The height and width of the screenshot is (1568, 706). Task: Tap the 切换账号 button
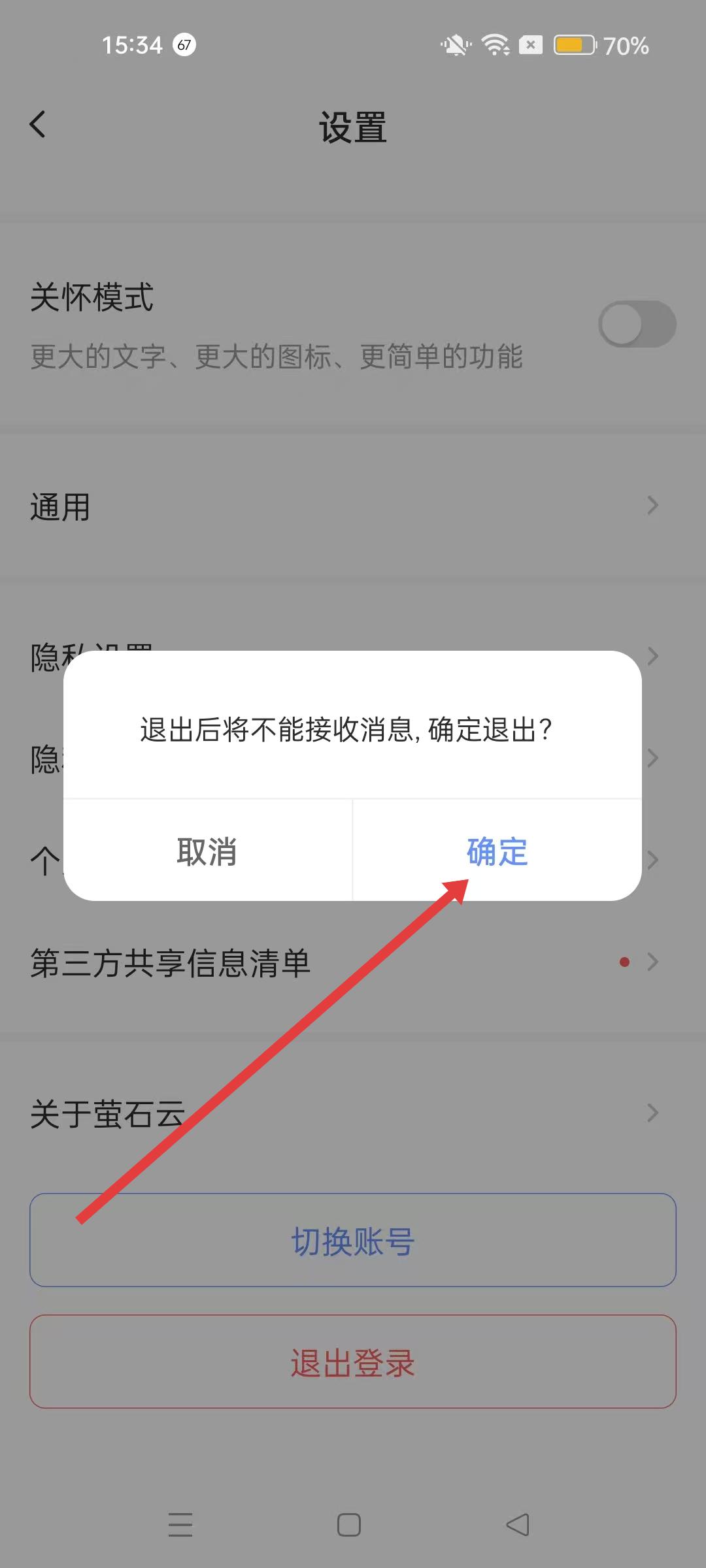click(353, 1240)
